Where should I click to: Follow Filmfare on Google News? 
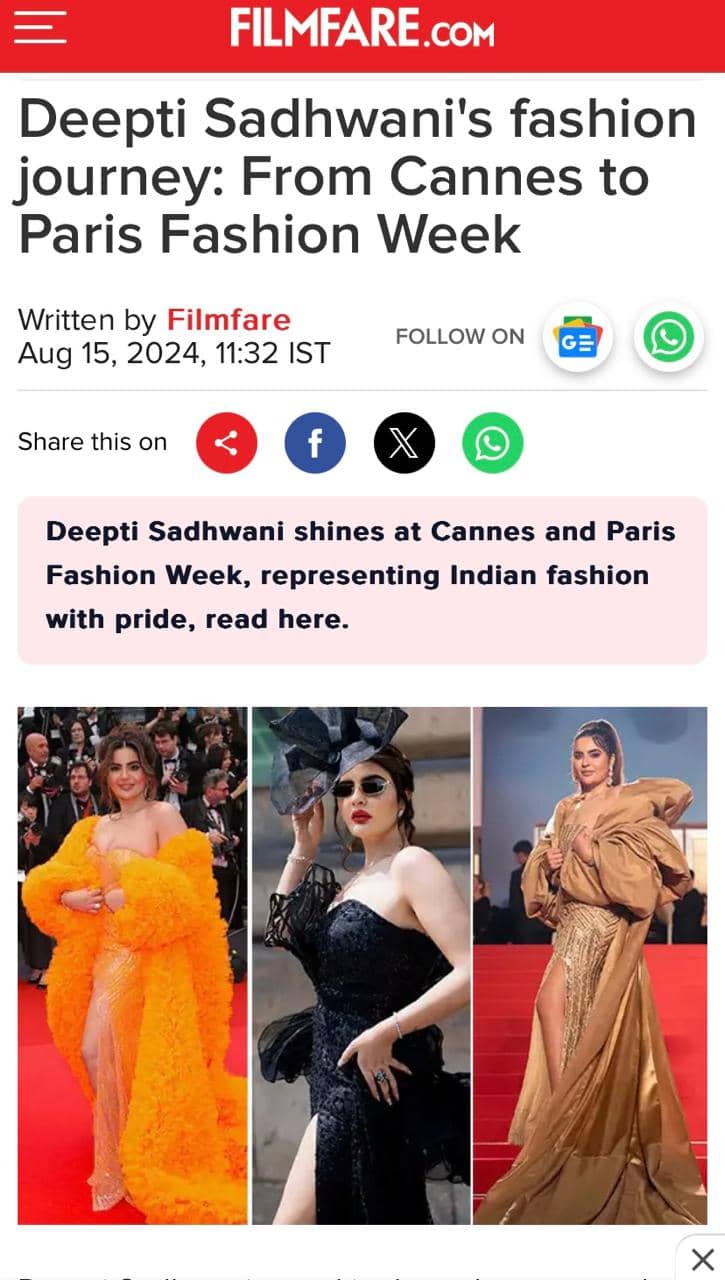[x=577, y=337]
